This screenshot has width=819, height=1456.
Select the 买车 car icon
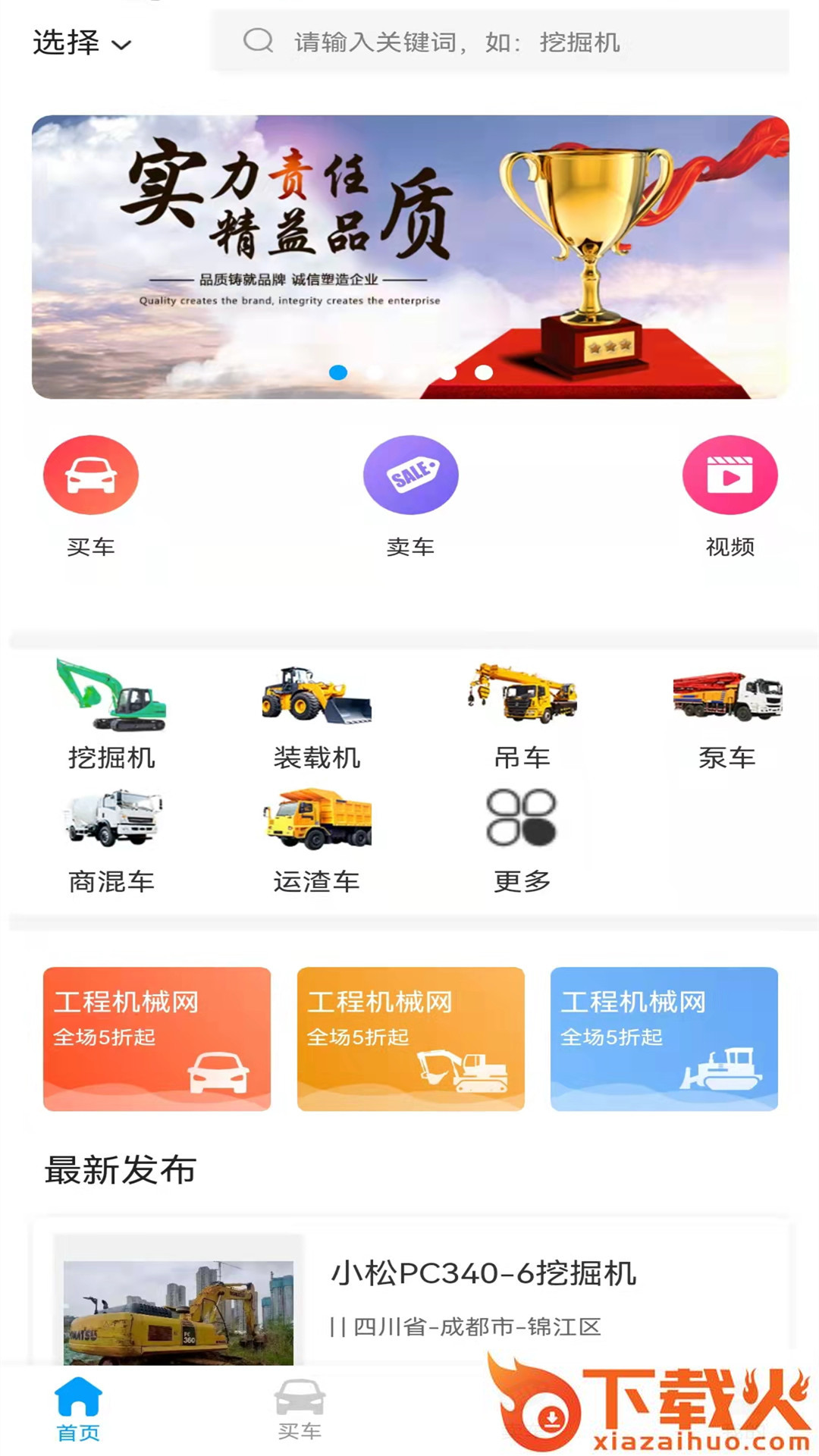pyautogui.click(x=90, y=474)
